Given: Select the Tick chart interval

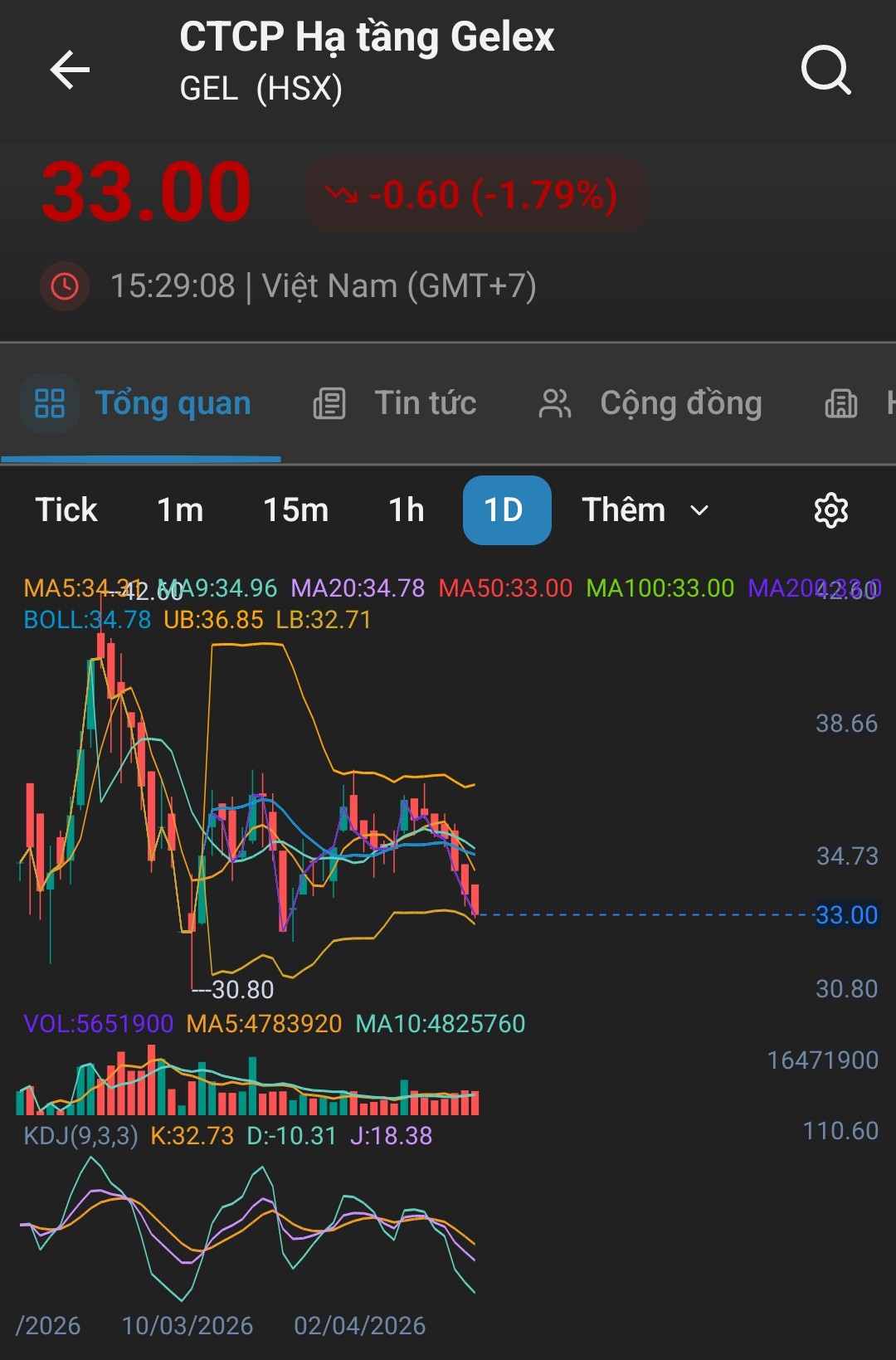Looking at the screenshot, I should (x=66, y=510).
